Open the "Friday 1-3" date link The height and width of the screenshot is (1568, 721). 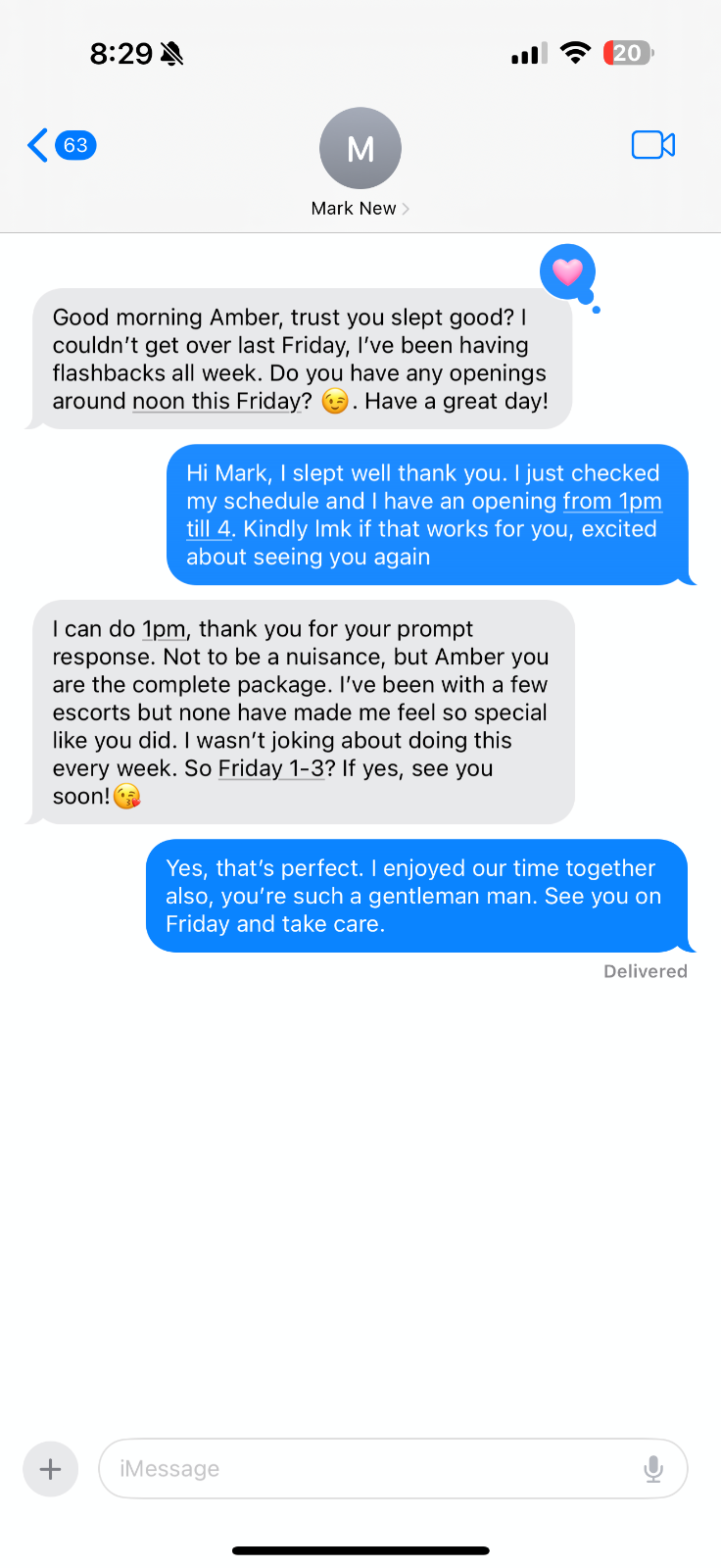pyautogui.click(x=270, y=768)
